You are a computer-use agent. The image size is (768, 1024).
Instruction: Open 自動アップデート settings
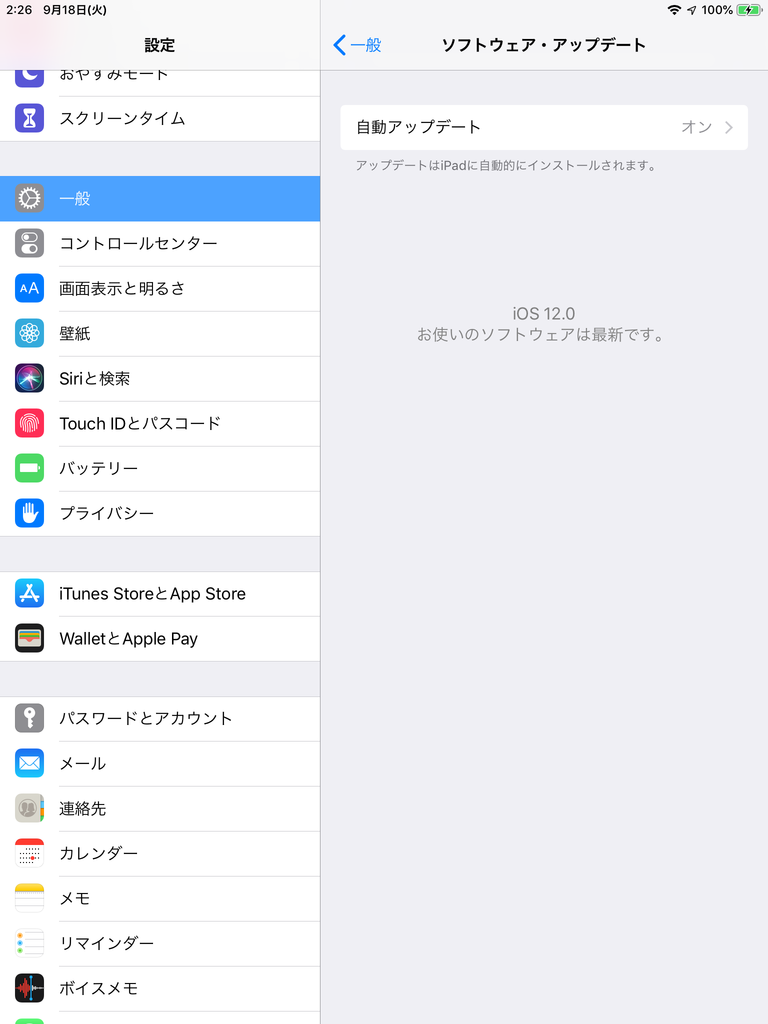click(543, 127)
